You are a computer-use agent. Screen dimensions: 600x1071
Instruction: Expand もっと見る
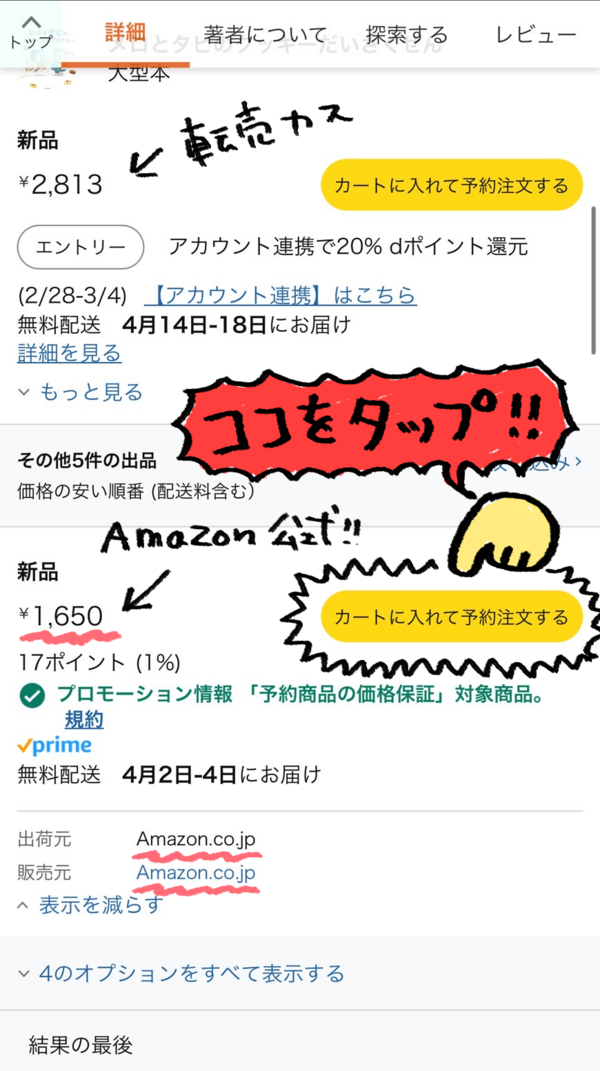[x=81, y=392]
